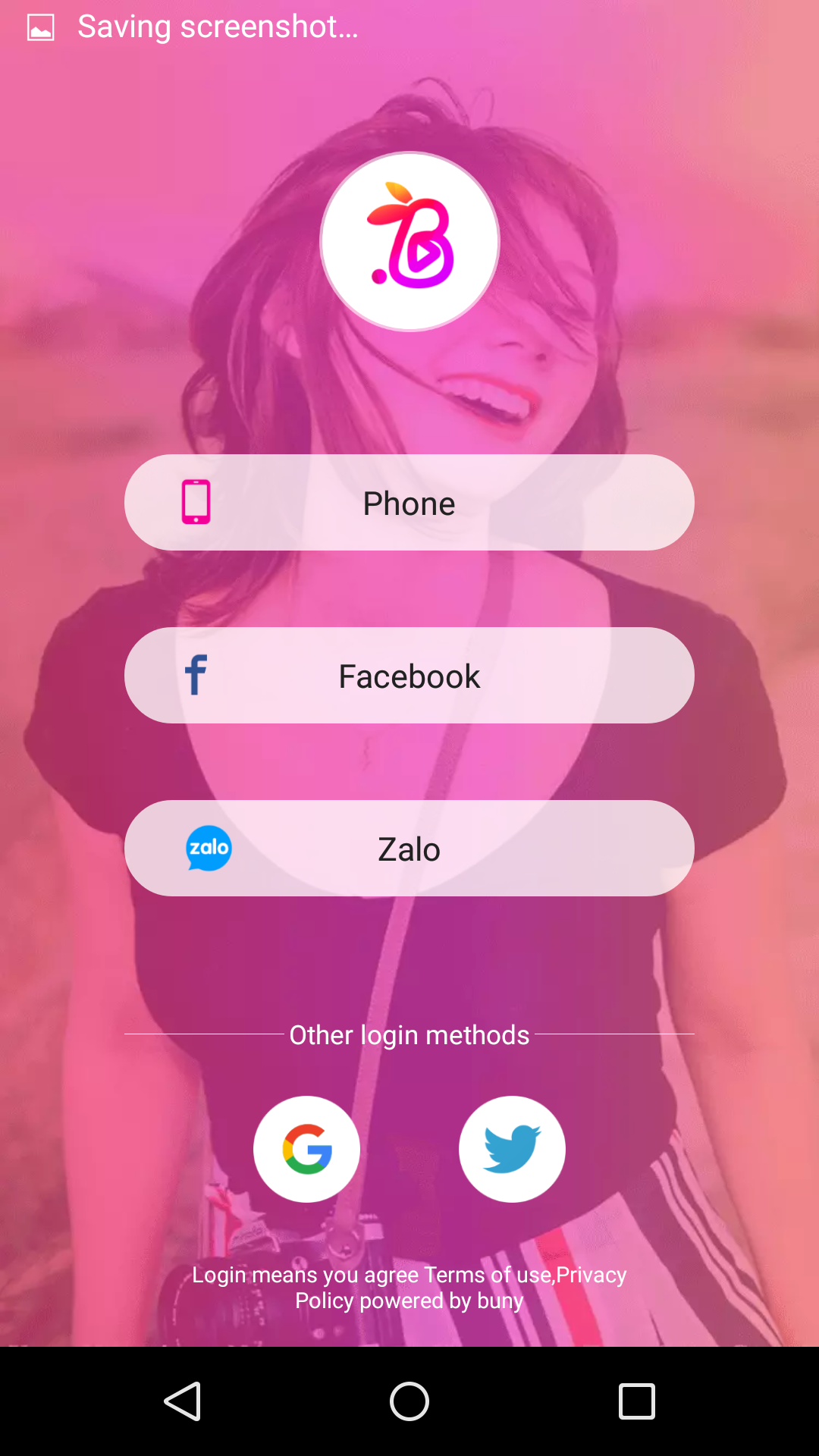Go back using system navigation
Viewport: 819px width, 1456px height.
pos(183,1401)
